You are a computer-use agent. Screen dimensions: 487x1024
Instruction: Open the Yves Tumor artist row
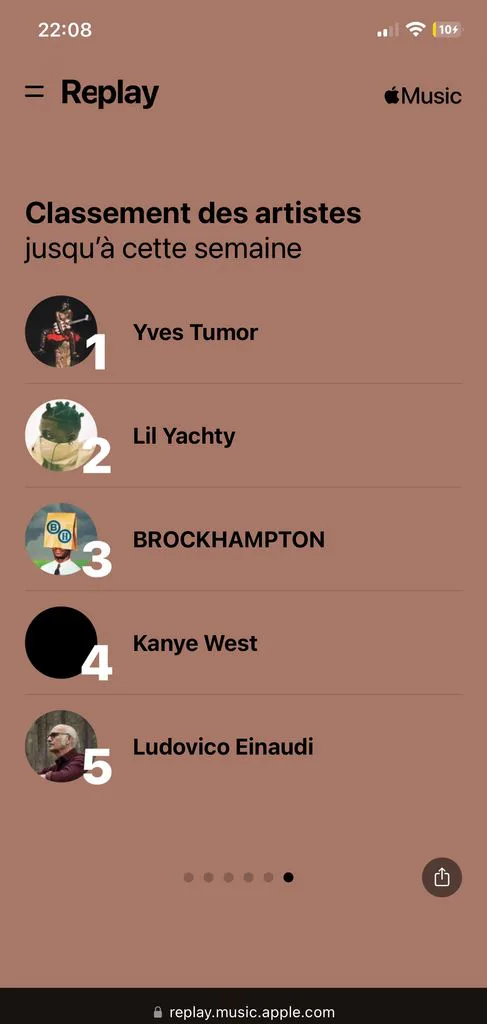(244, 332)
